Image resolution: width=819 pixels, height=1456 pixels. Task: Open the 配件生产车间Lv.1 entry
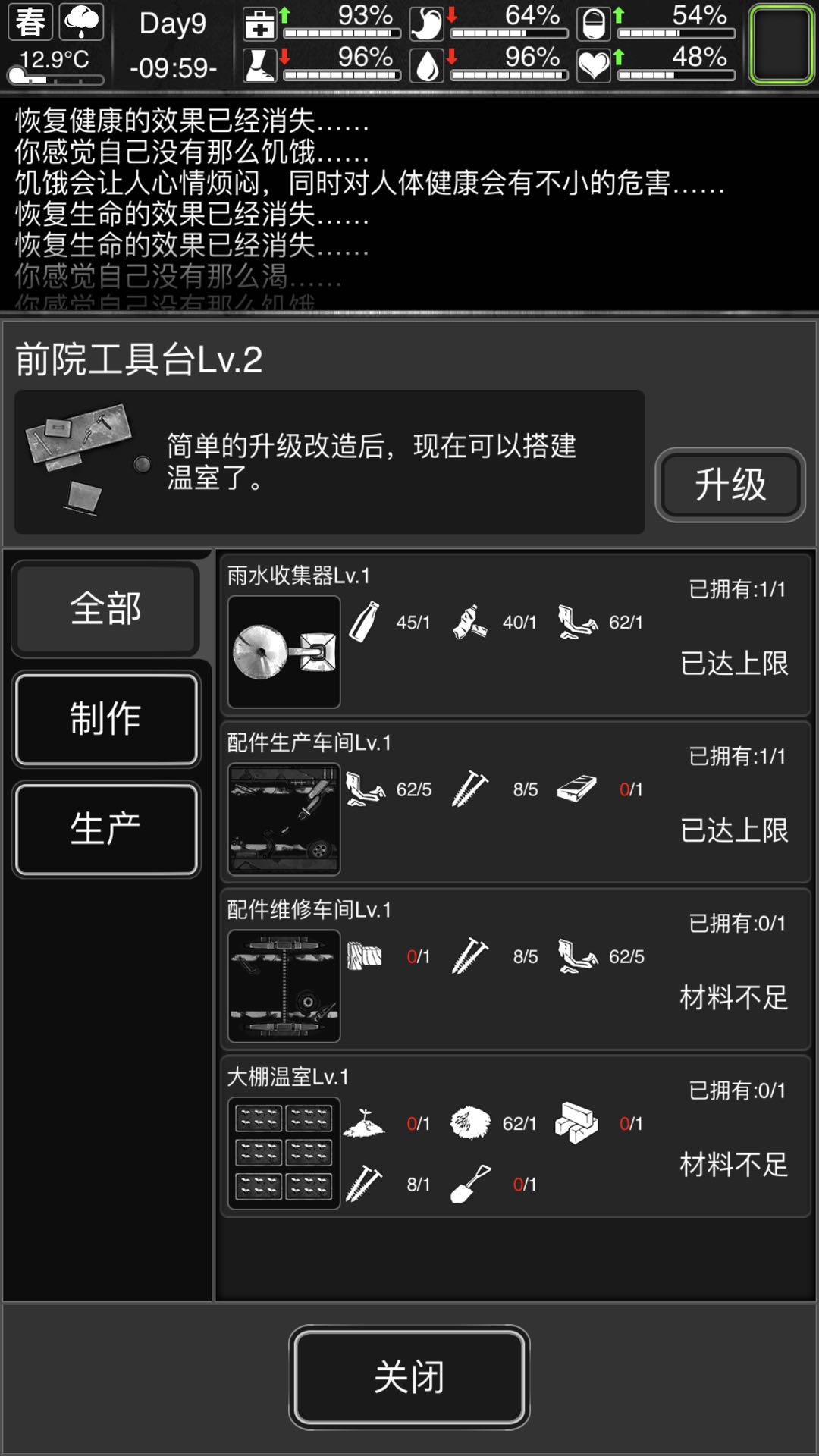click(x=516, y=802)
